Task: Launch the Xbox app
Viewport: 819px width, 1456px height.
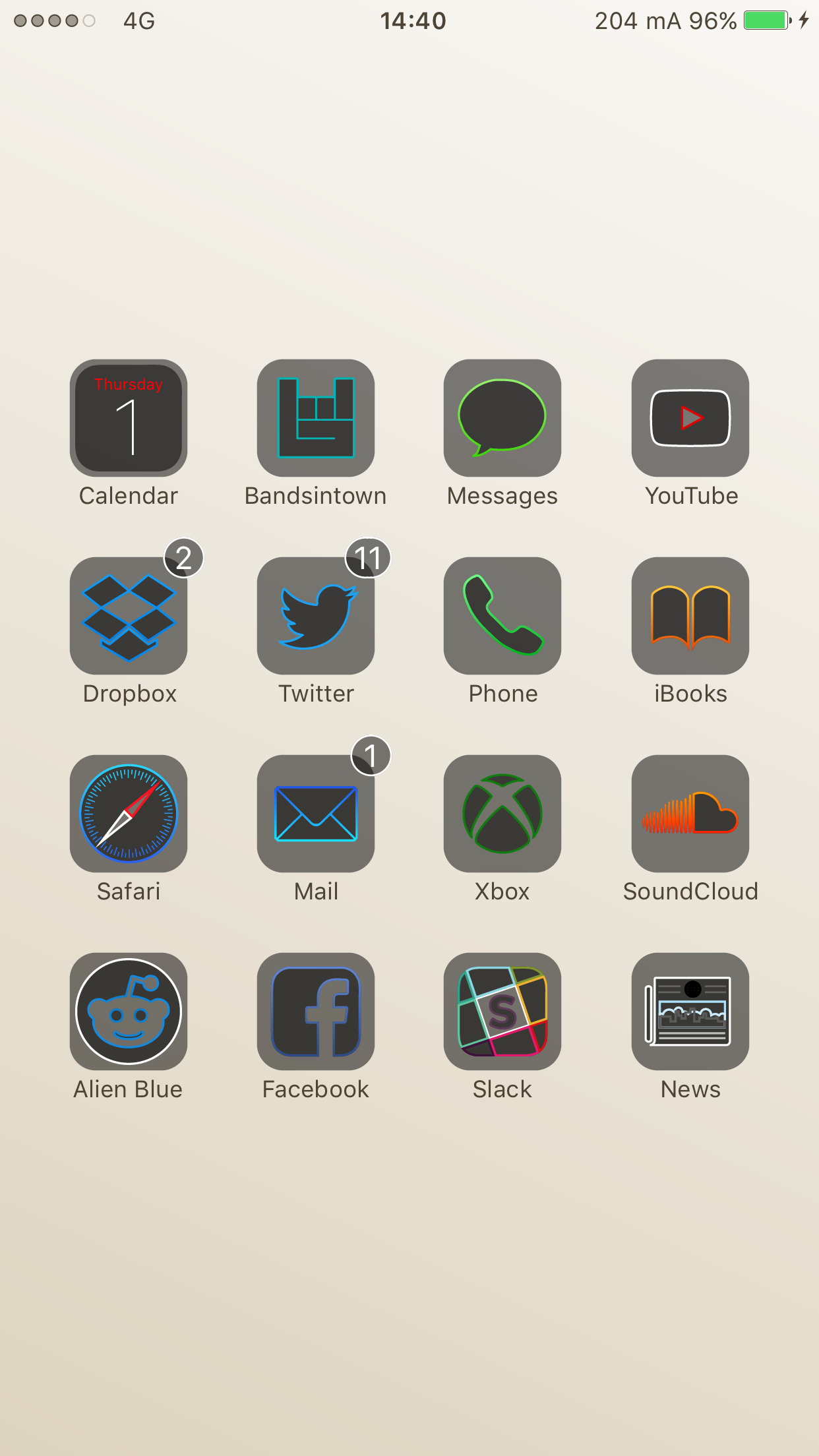Action: (x=502, y=814)
